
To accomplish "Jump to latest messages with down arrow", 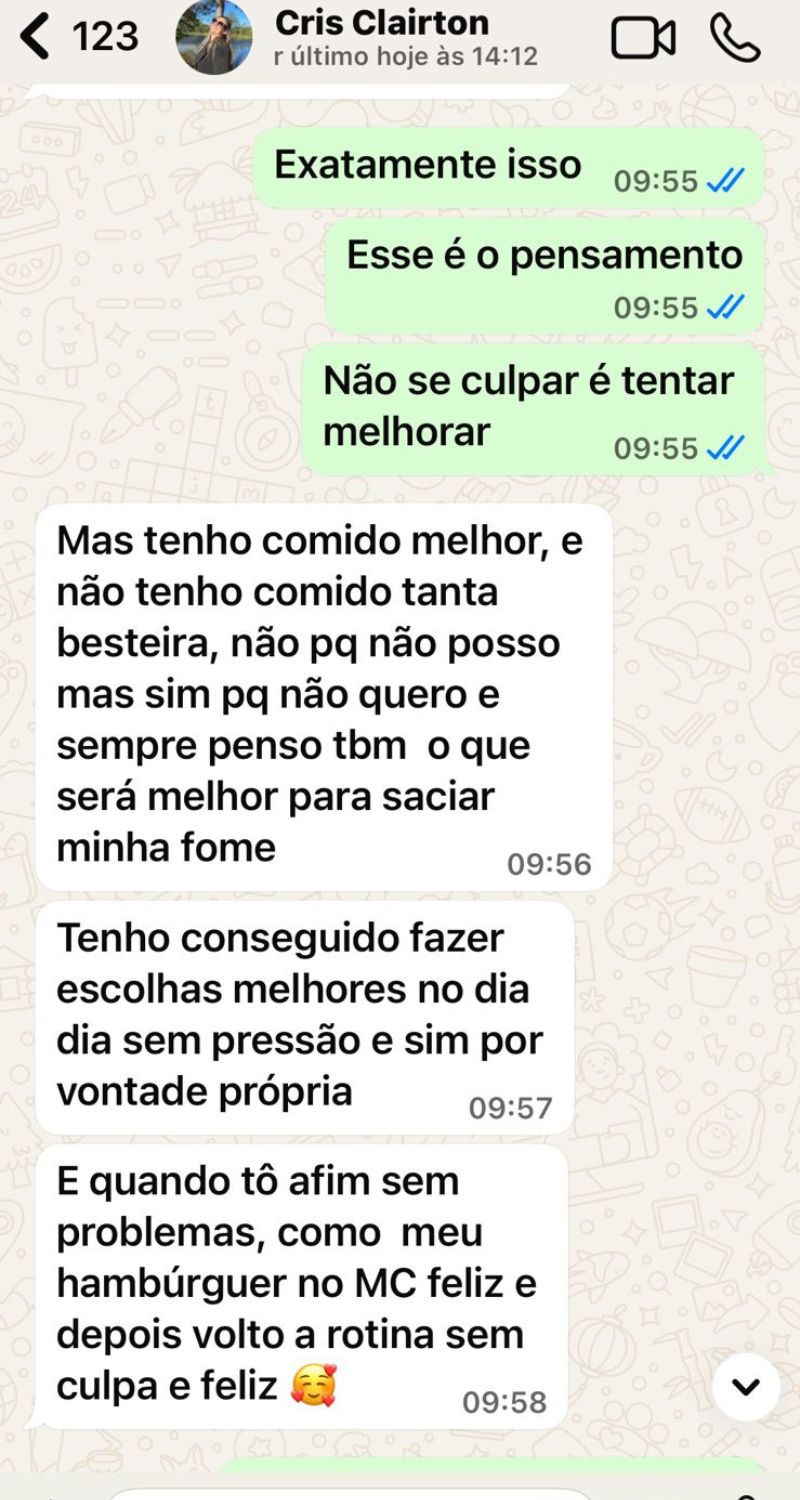I will coord(746,1387).
